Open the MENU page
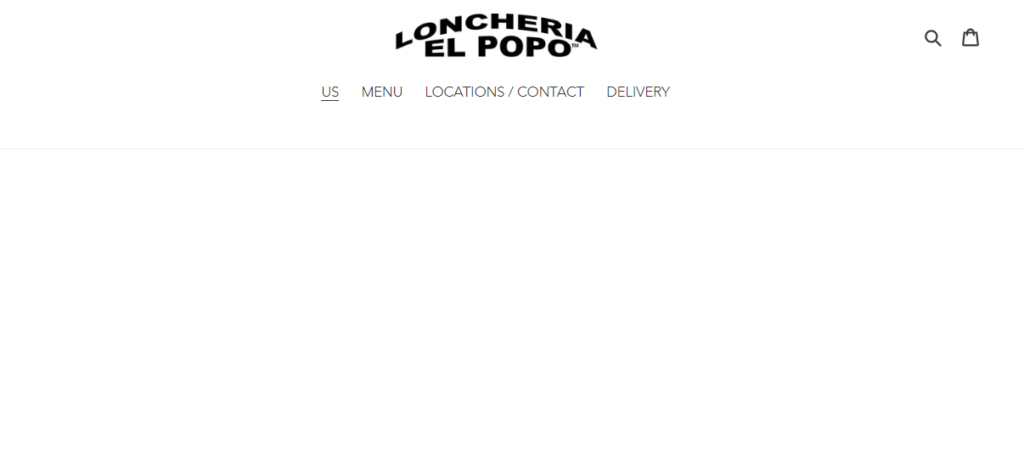The image size is (1024, 470). [382, 92]
